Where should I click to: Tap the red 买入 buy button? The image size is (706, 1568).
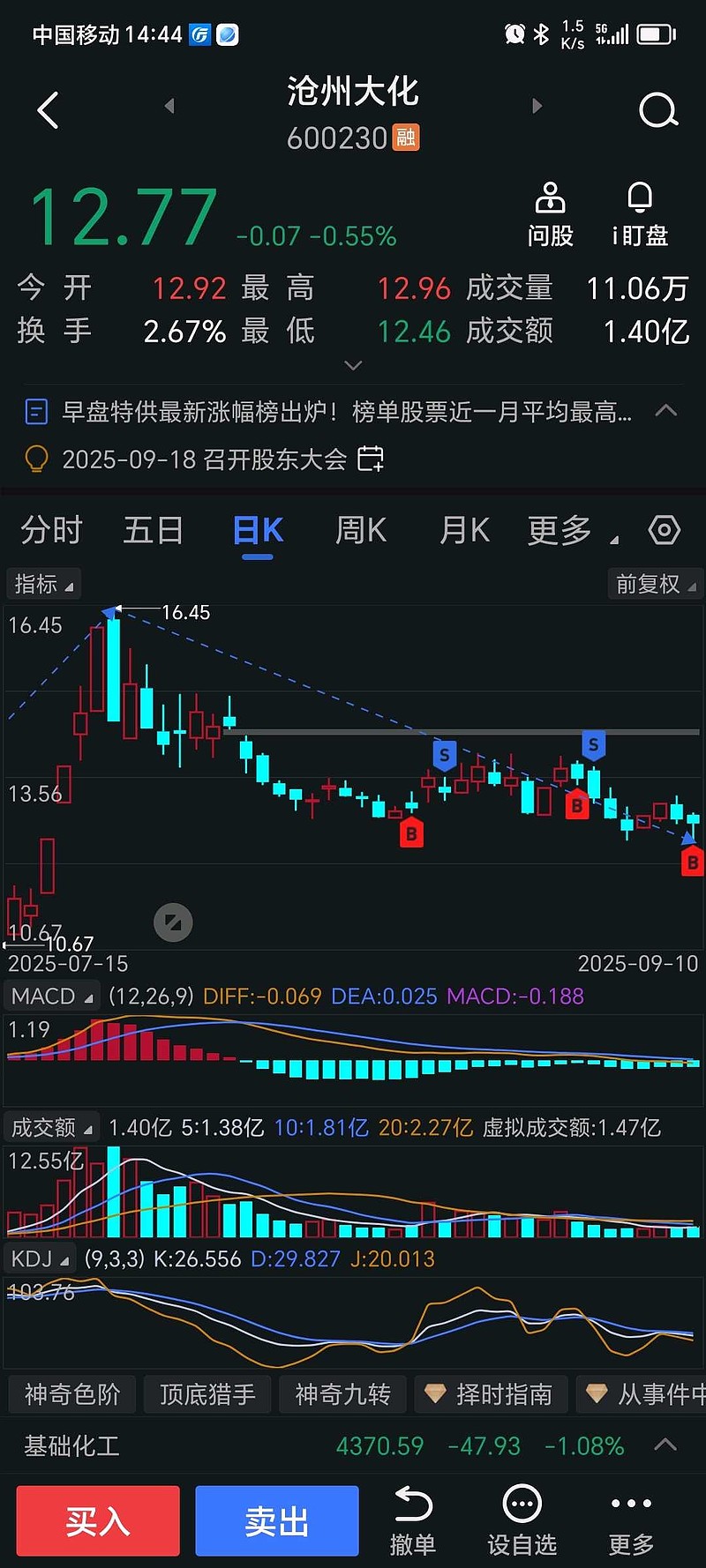(x=98, y=1521)
